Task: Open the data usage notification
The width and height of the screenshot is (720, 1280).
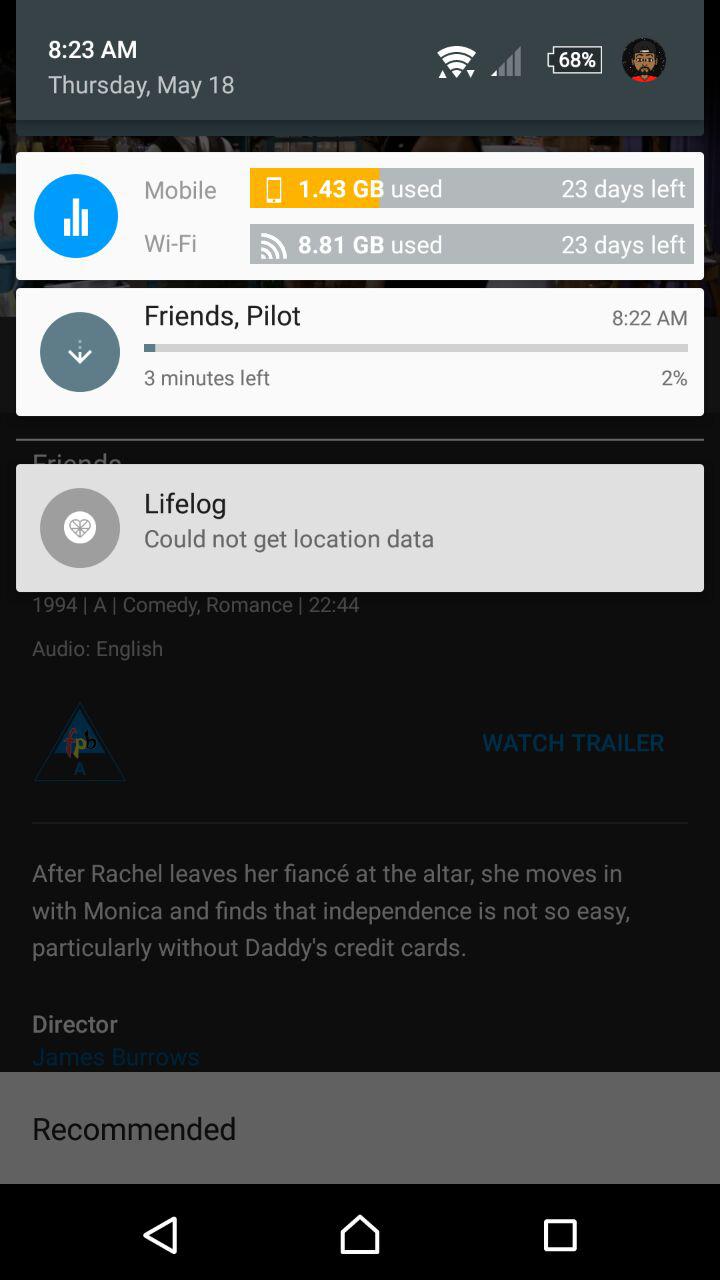Action: coord(360,216)
